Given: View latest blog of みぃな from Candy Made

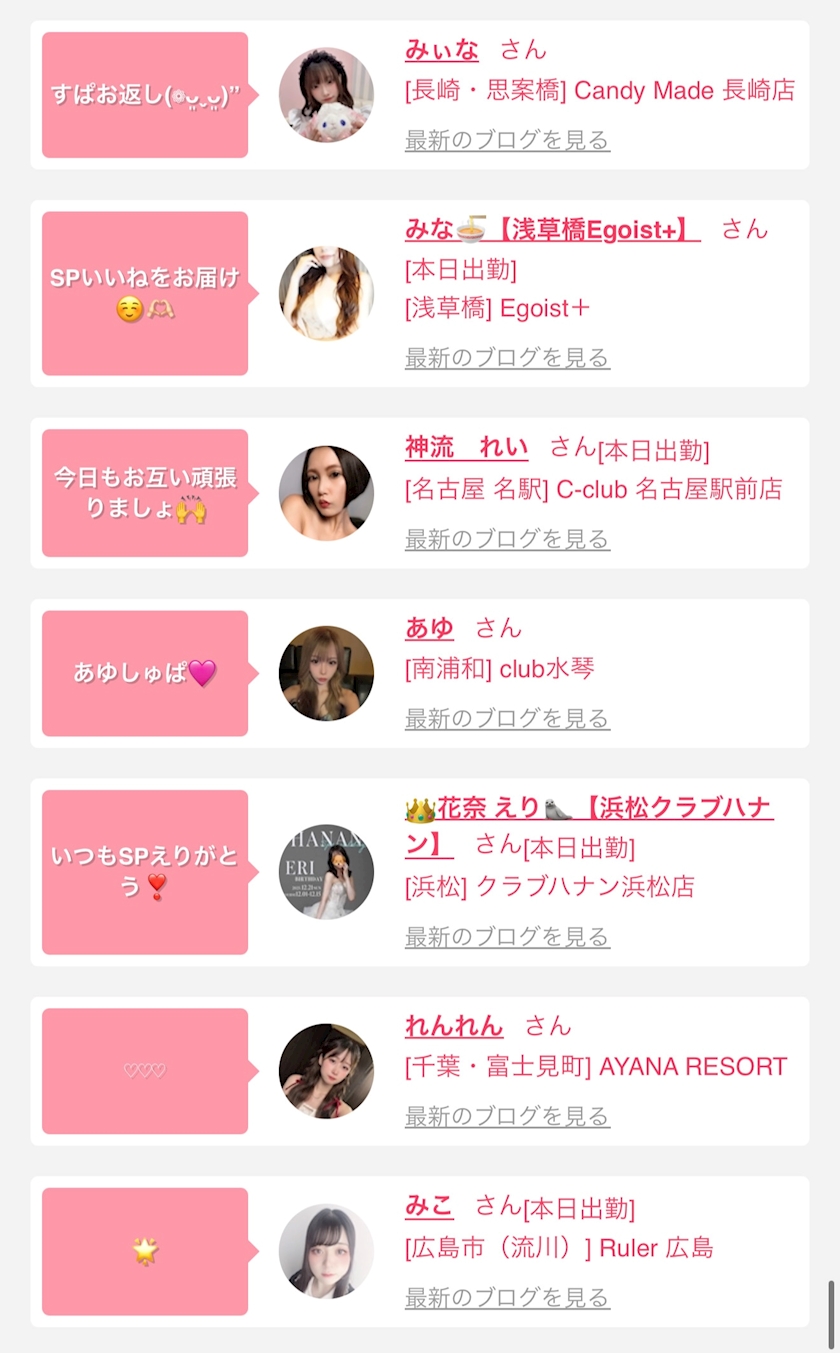Looking at the screenshot, I should 507,140.
